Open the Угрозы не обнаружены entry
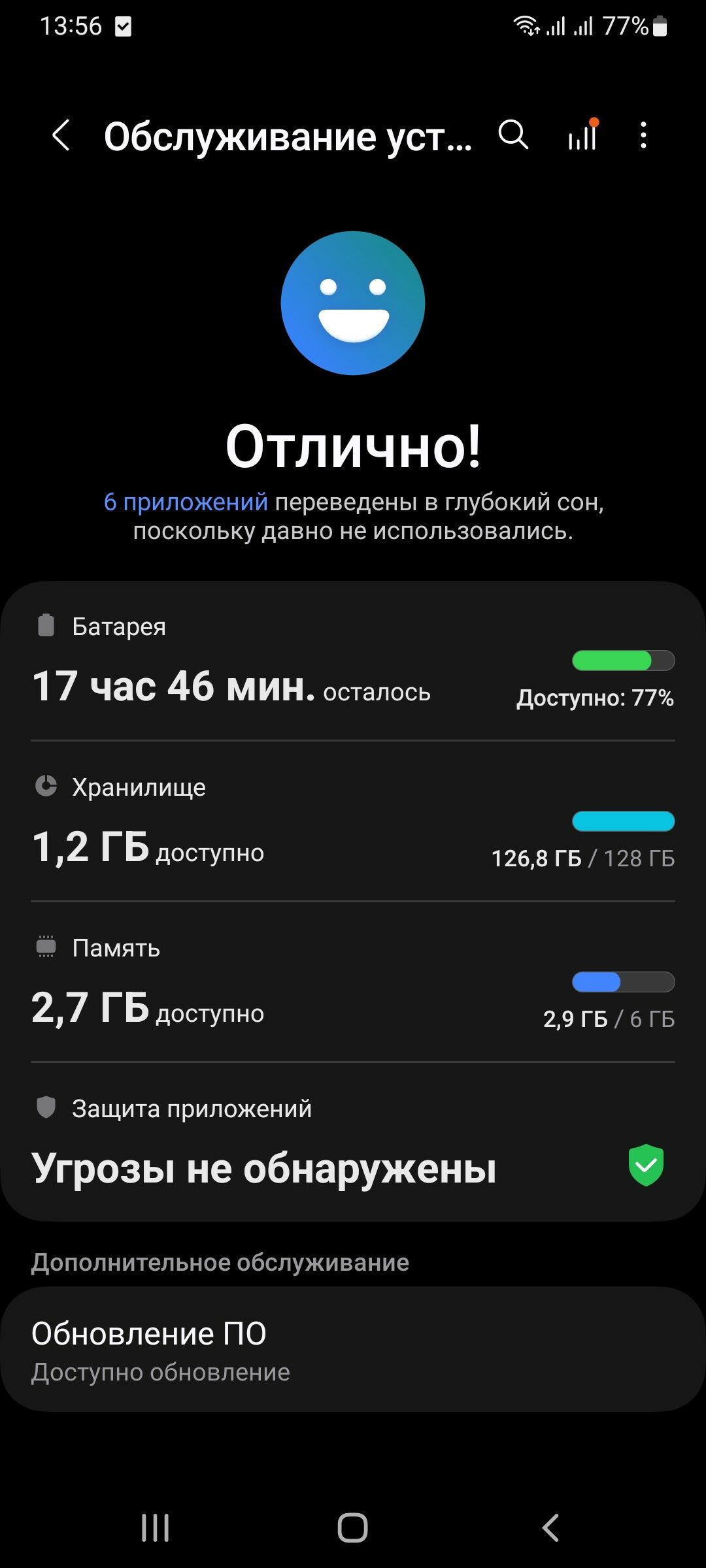 [x=261, y=1169]
